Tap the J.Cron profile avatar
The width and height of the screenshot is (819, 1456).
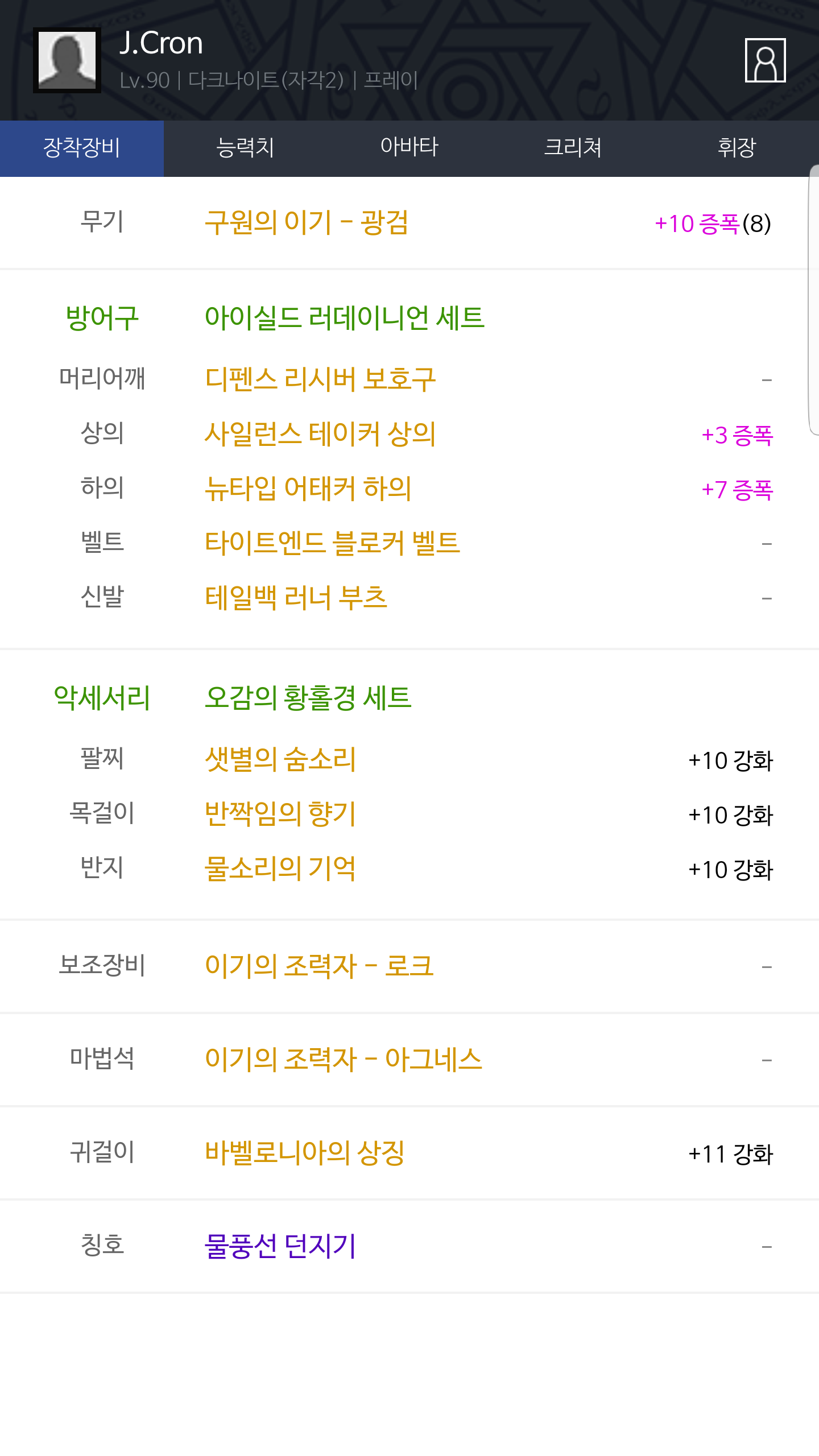pos(67,60)
